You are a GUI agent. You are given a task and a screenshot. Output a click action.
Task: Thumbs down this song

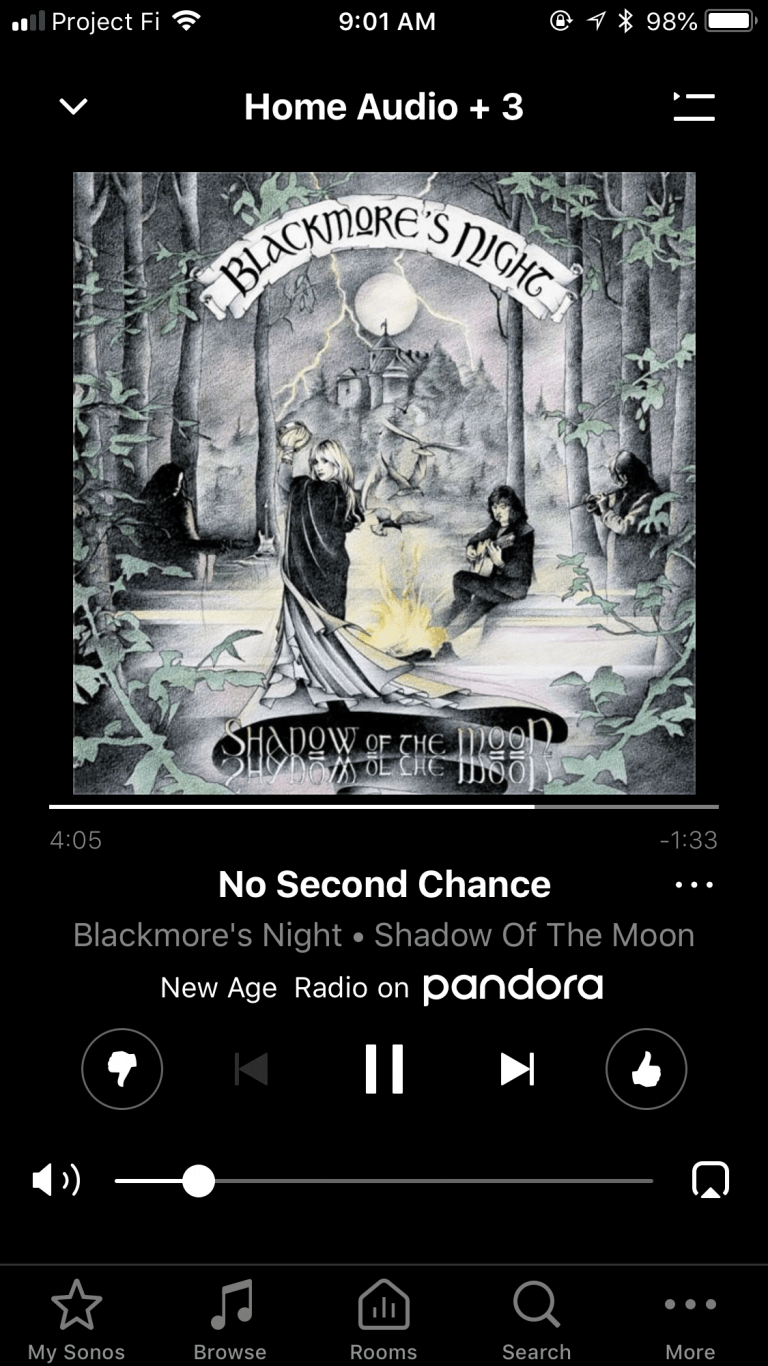click(x=122, y=1070)
